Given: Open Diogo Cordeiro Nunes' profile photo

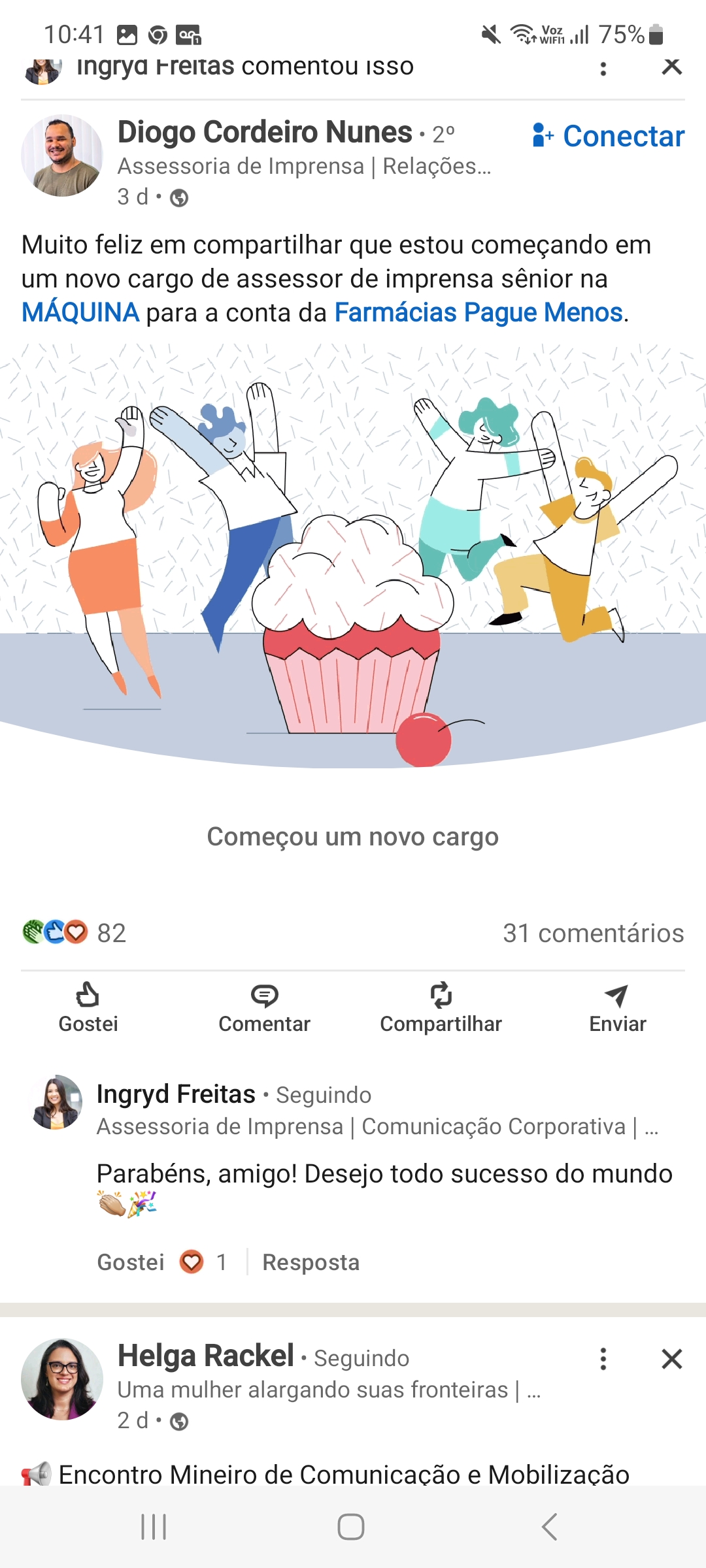Looking at the screenshot, I should tap(62, 155).
